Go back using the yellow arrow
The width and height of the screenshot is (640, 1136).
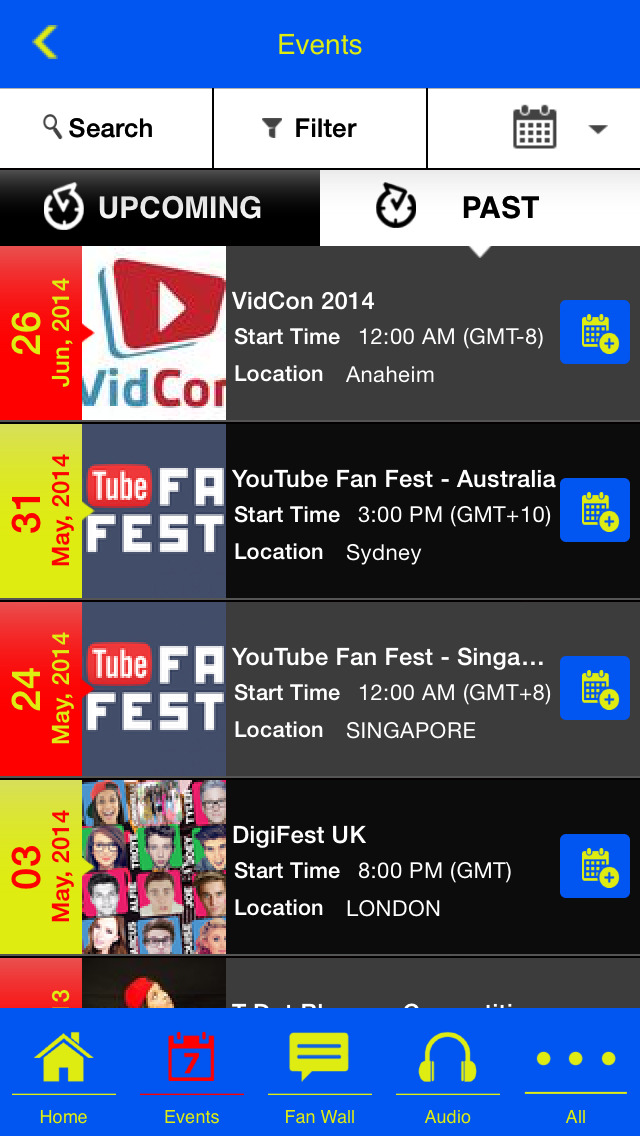click(45, 43)
